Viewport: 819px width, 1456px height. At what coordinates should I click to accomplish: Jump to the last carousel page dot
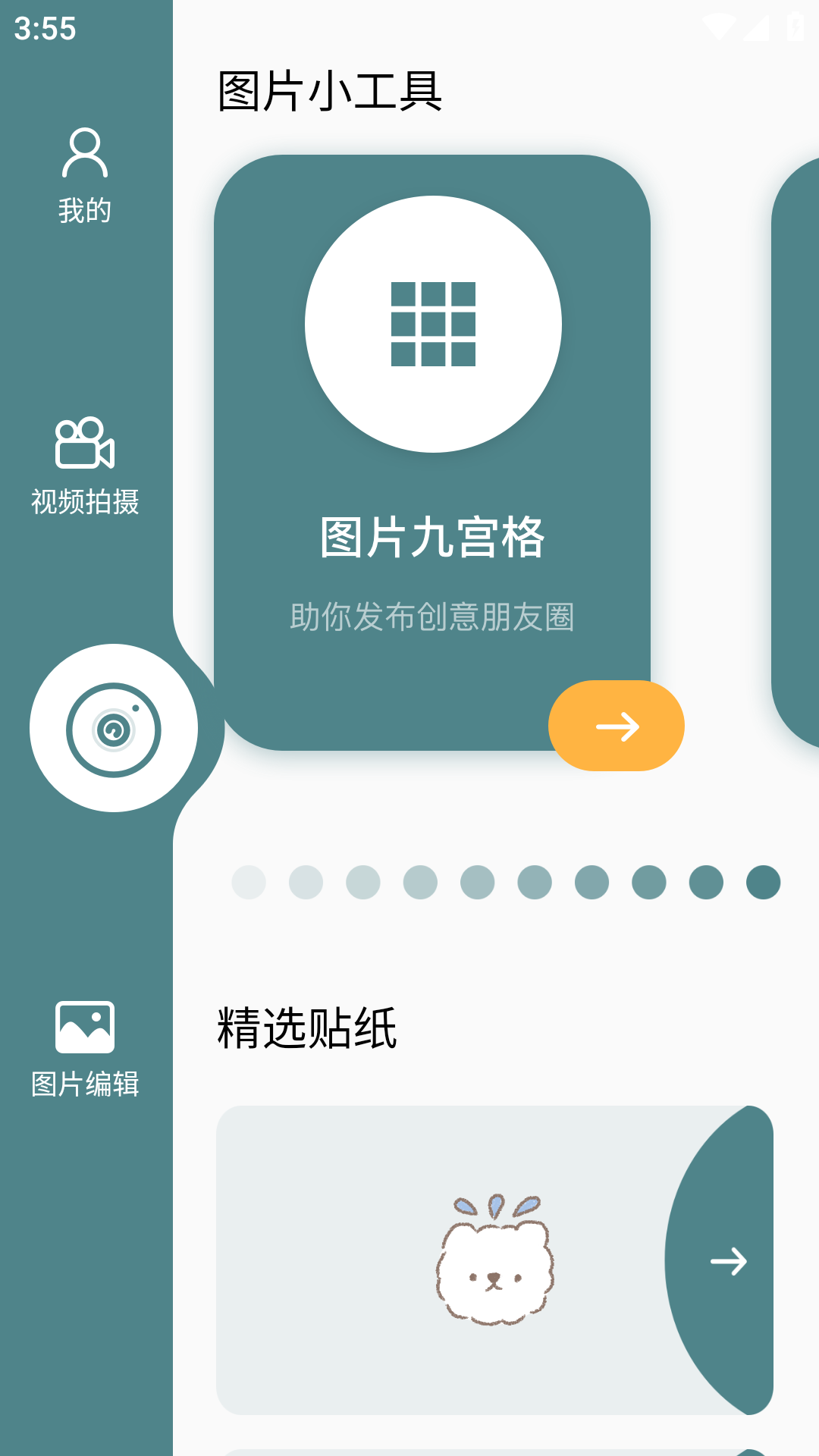(763, 882)
